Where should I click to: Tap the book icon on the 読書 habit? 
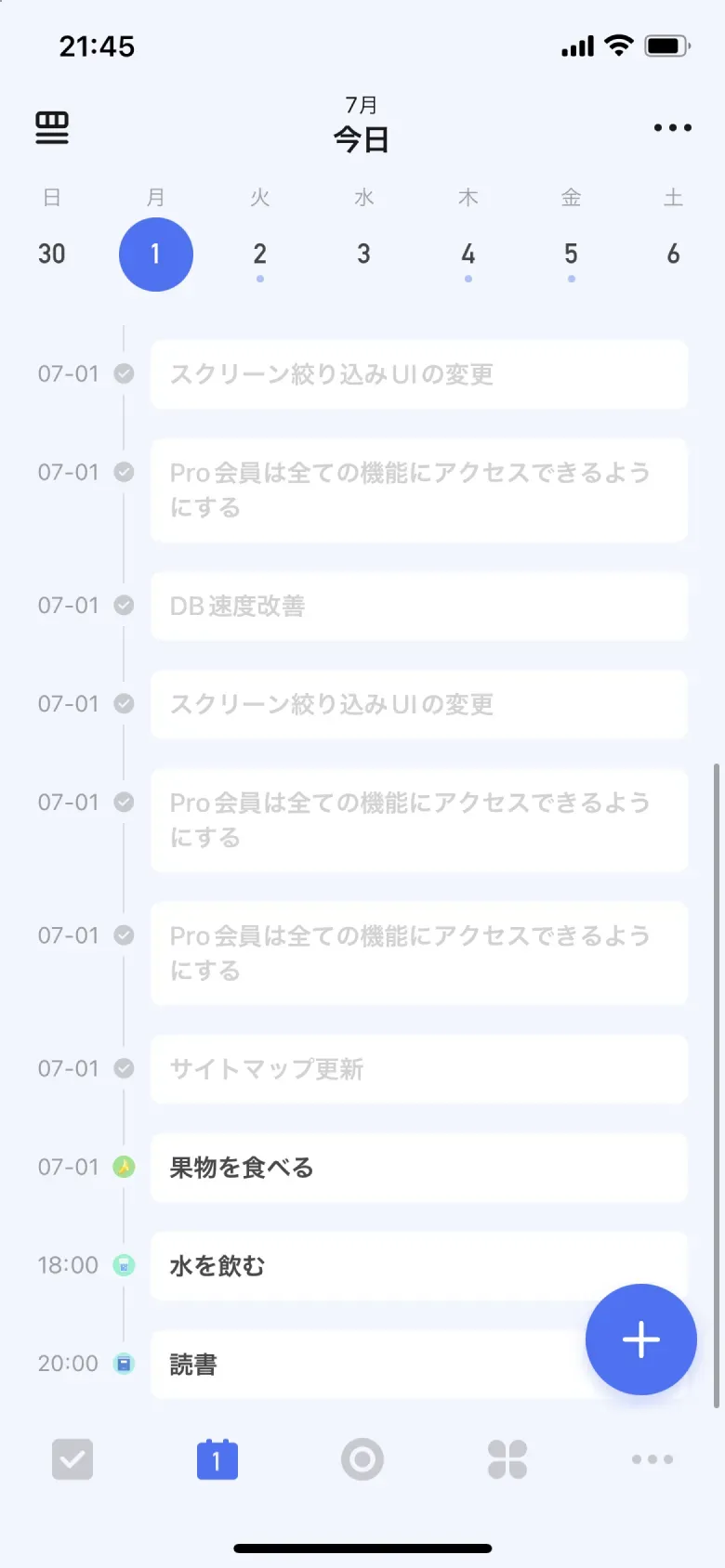pyautogui.click(x=124, y=1364)
